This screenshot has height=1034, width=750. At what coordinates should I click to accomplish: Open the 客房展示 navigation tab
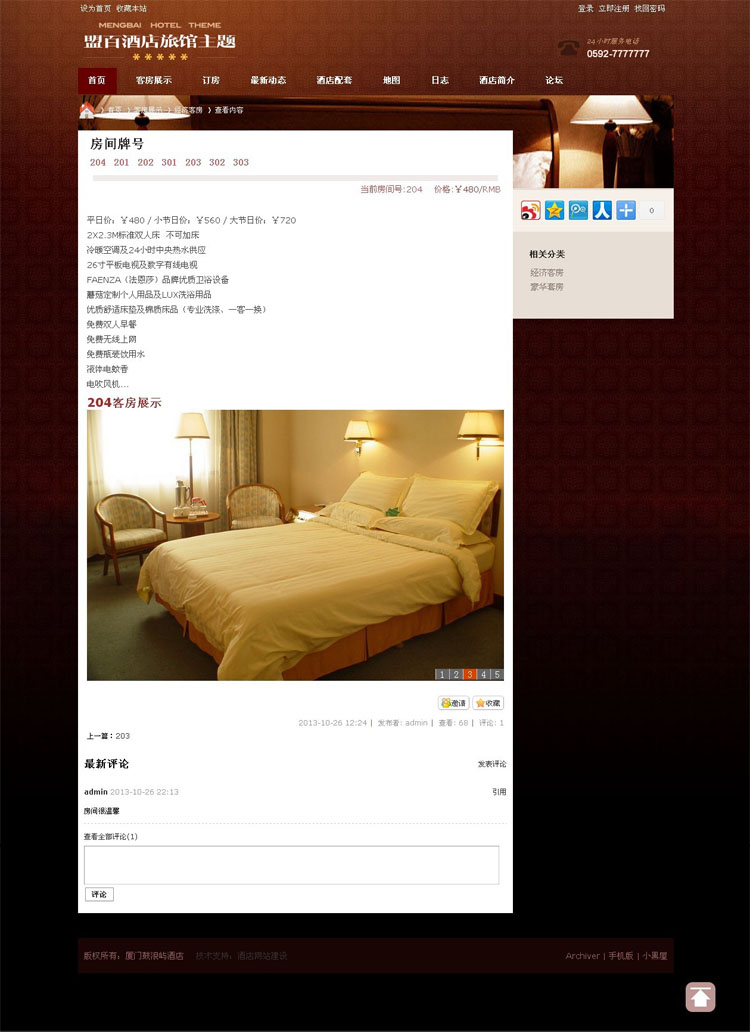(x=153, y=81)
